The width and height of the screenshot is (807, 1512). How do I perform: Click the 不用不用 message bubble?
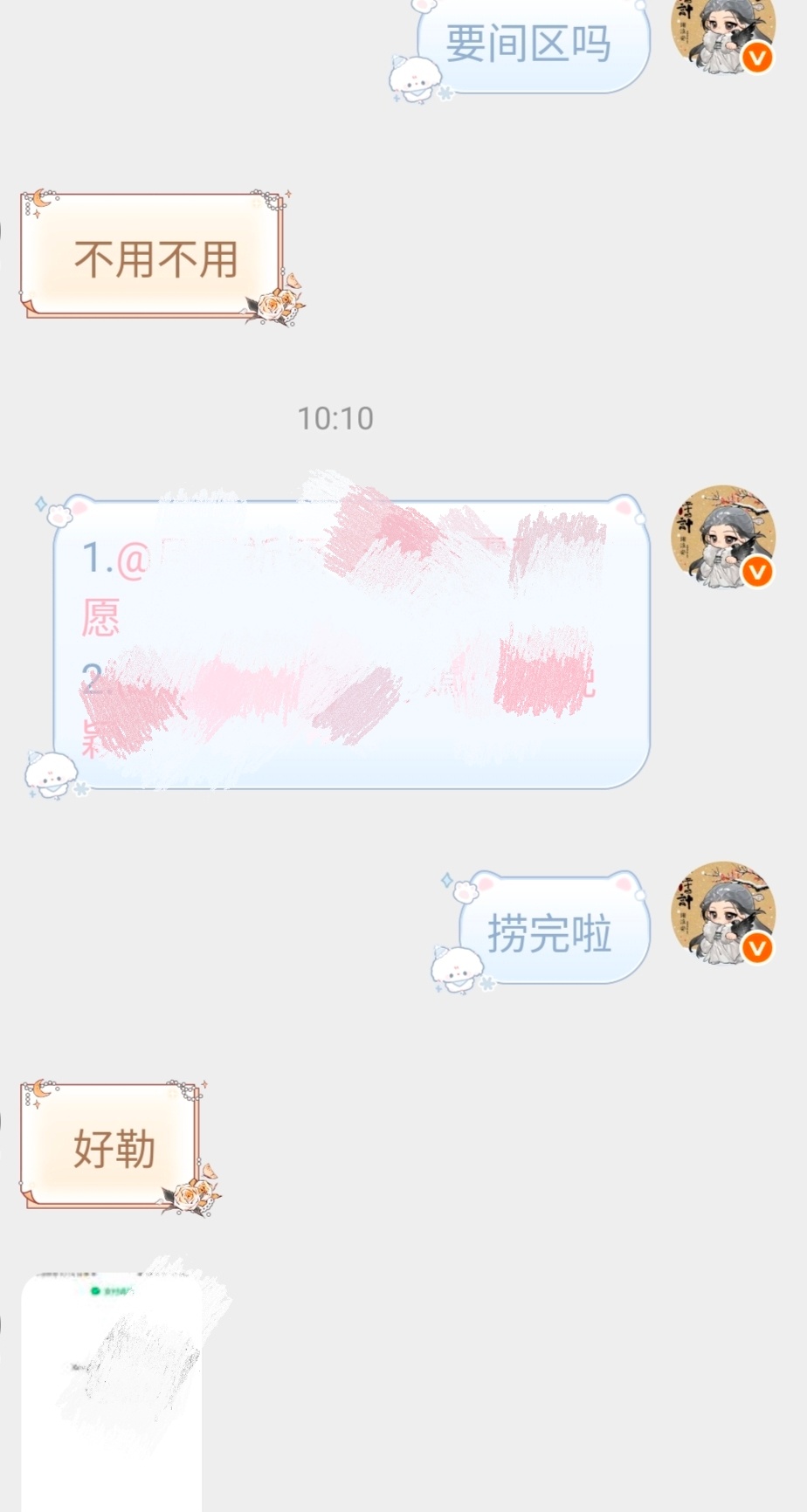[x=157, y=255]
